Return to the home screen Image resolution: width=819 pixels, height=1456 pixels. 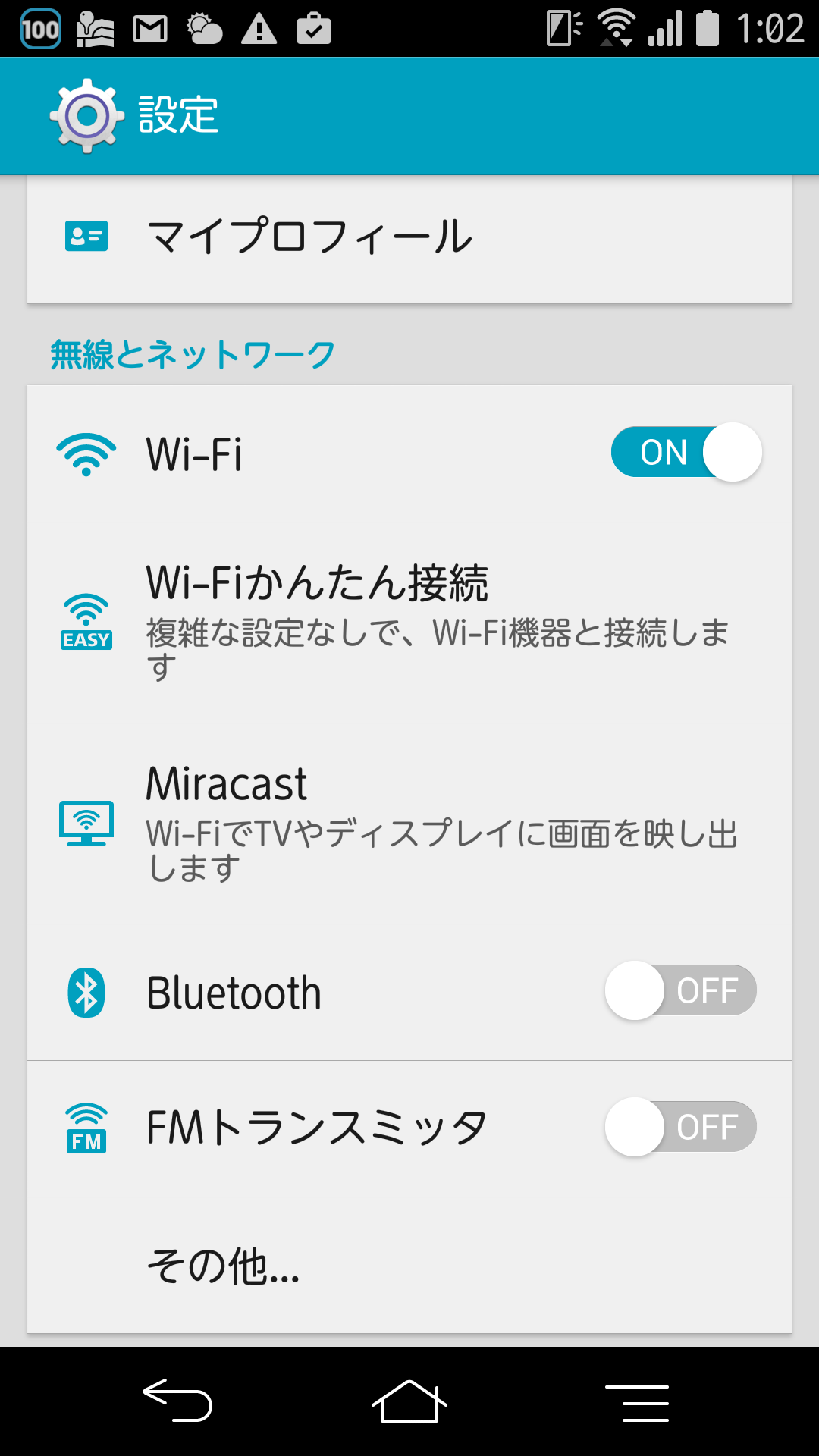[409, 1401]
